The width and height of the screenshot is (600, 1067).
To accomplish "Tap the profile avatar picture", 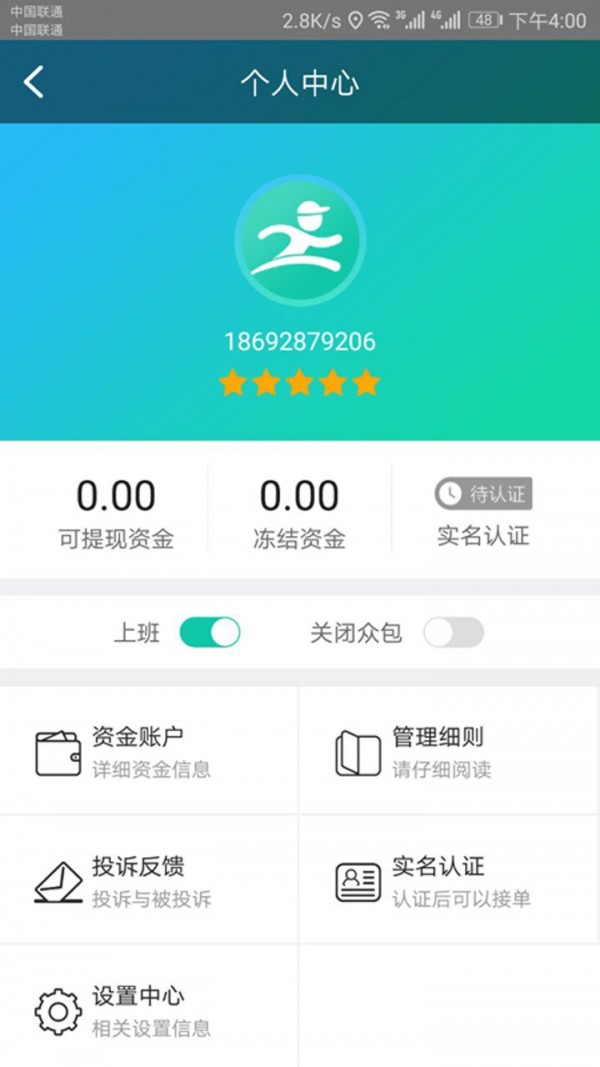I will (300, 241).
